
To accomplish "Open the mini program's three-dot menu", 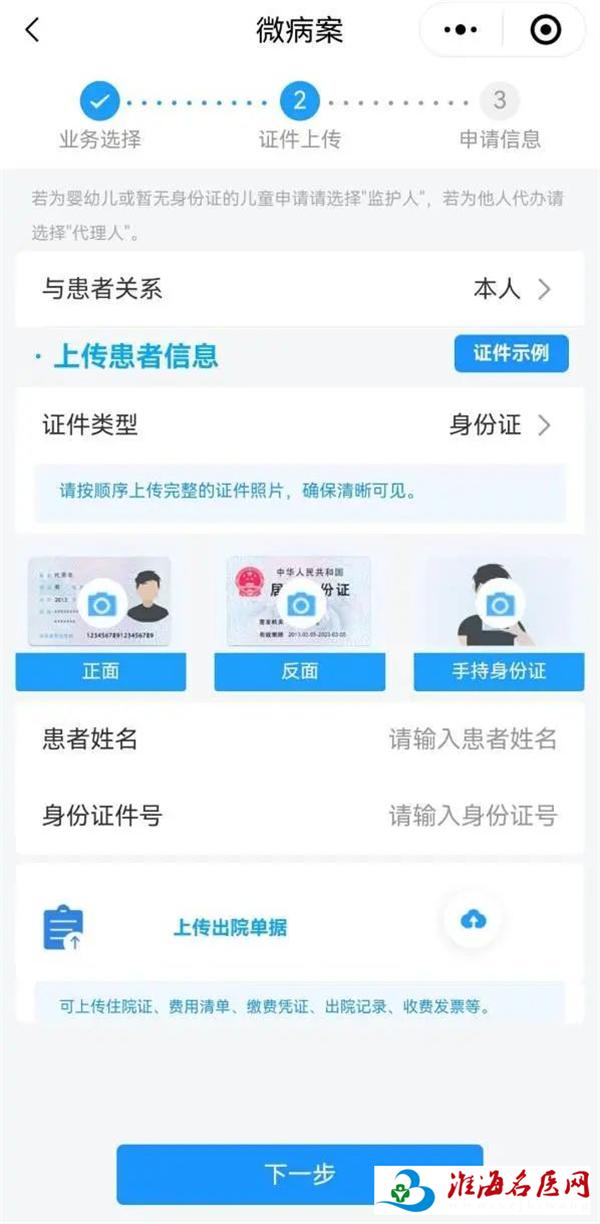I will tap(460, 30).
